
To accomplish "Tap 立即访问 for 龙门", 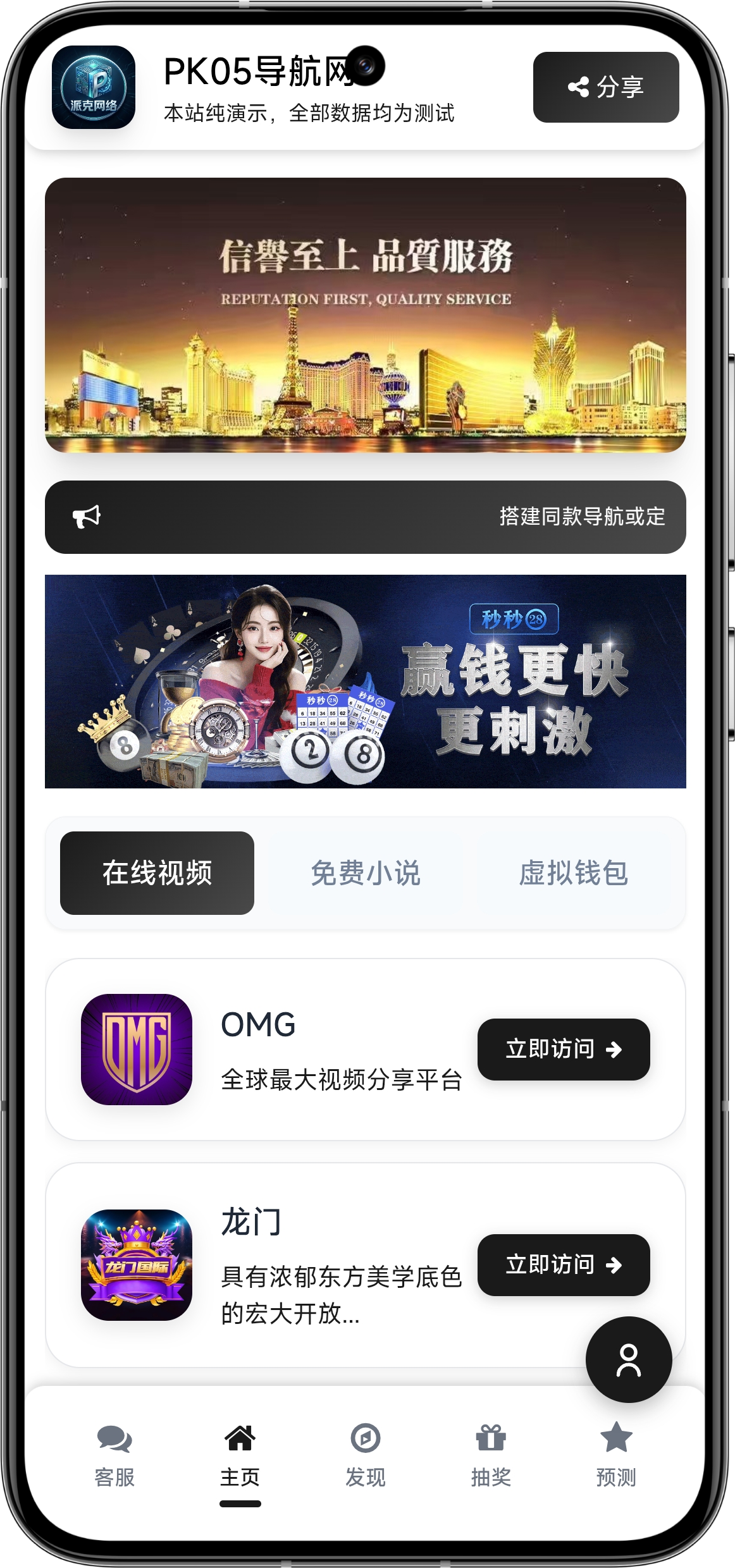I will tap(563, 1265).
